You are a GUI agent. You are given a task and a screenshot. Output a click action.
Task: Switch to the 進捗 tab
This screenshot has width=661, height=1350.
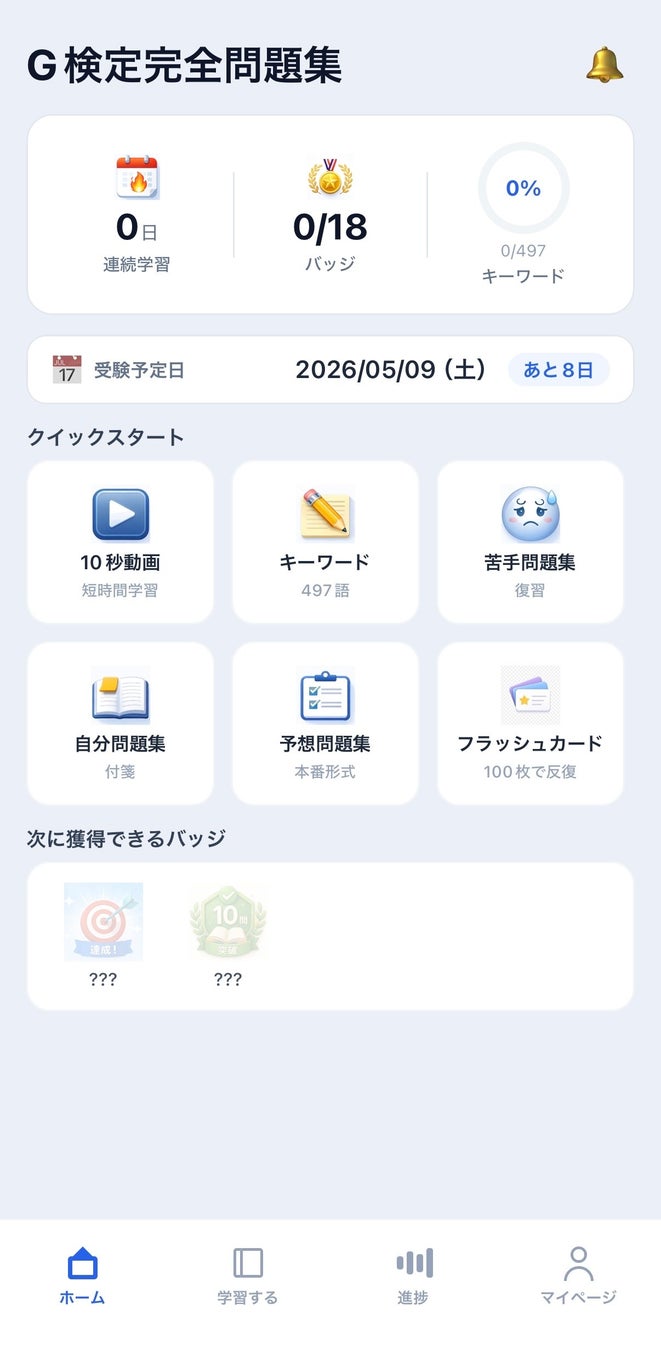click(x=413, y=1276)
